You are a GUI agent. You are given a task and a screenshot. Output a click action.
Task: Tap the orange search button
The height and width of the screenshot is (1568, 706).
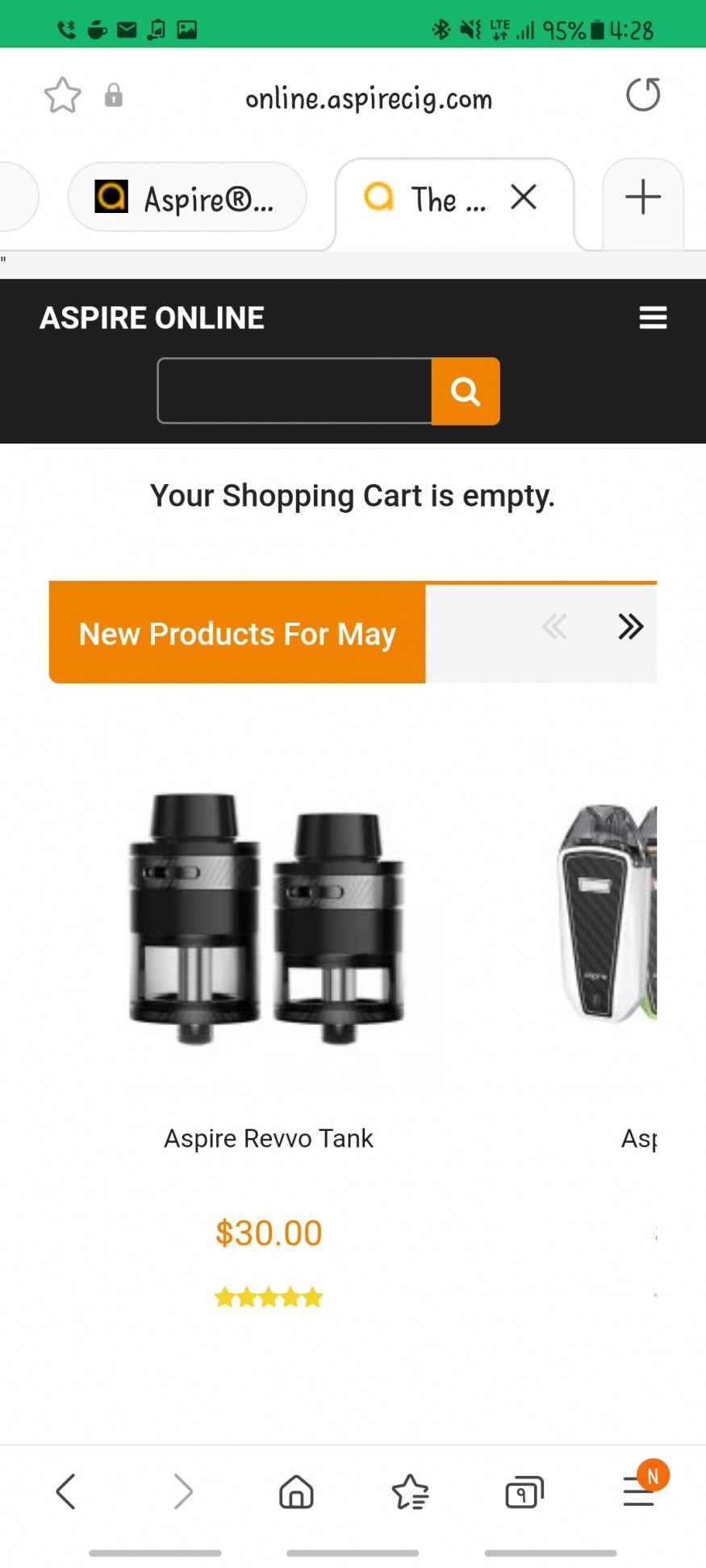466,391
